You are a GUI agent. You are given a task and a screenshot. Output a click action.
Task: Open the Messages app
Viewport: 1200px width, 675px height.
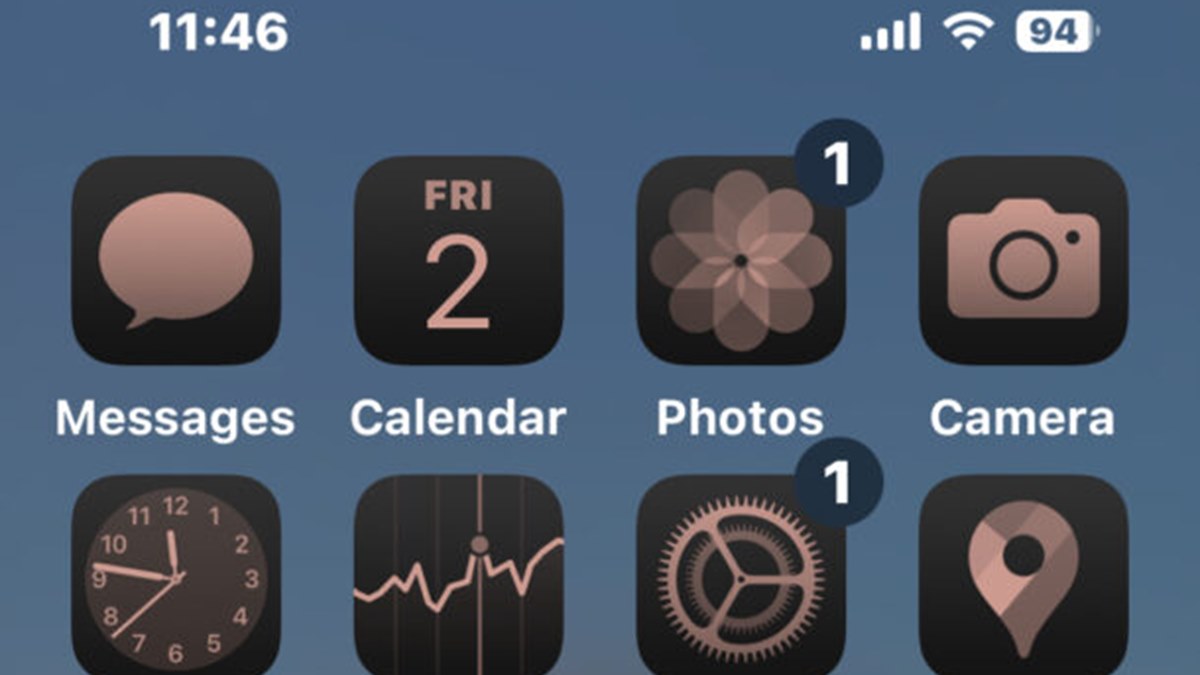[x=176, y=260]
